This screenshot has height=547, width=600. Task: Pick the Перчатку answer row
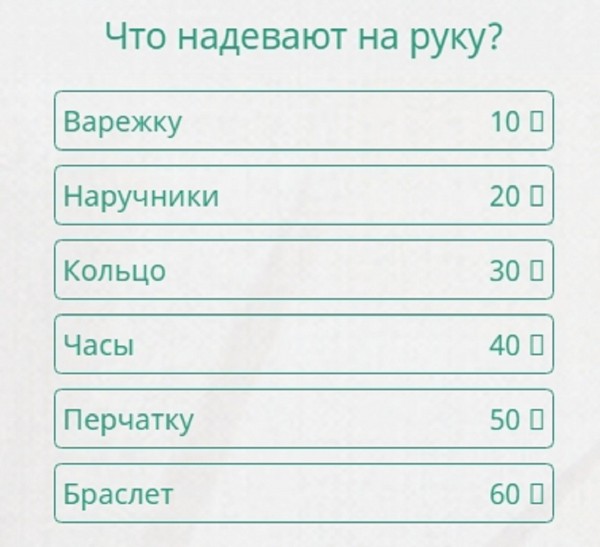[303, 419]
